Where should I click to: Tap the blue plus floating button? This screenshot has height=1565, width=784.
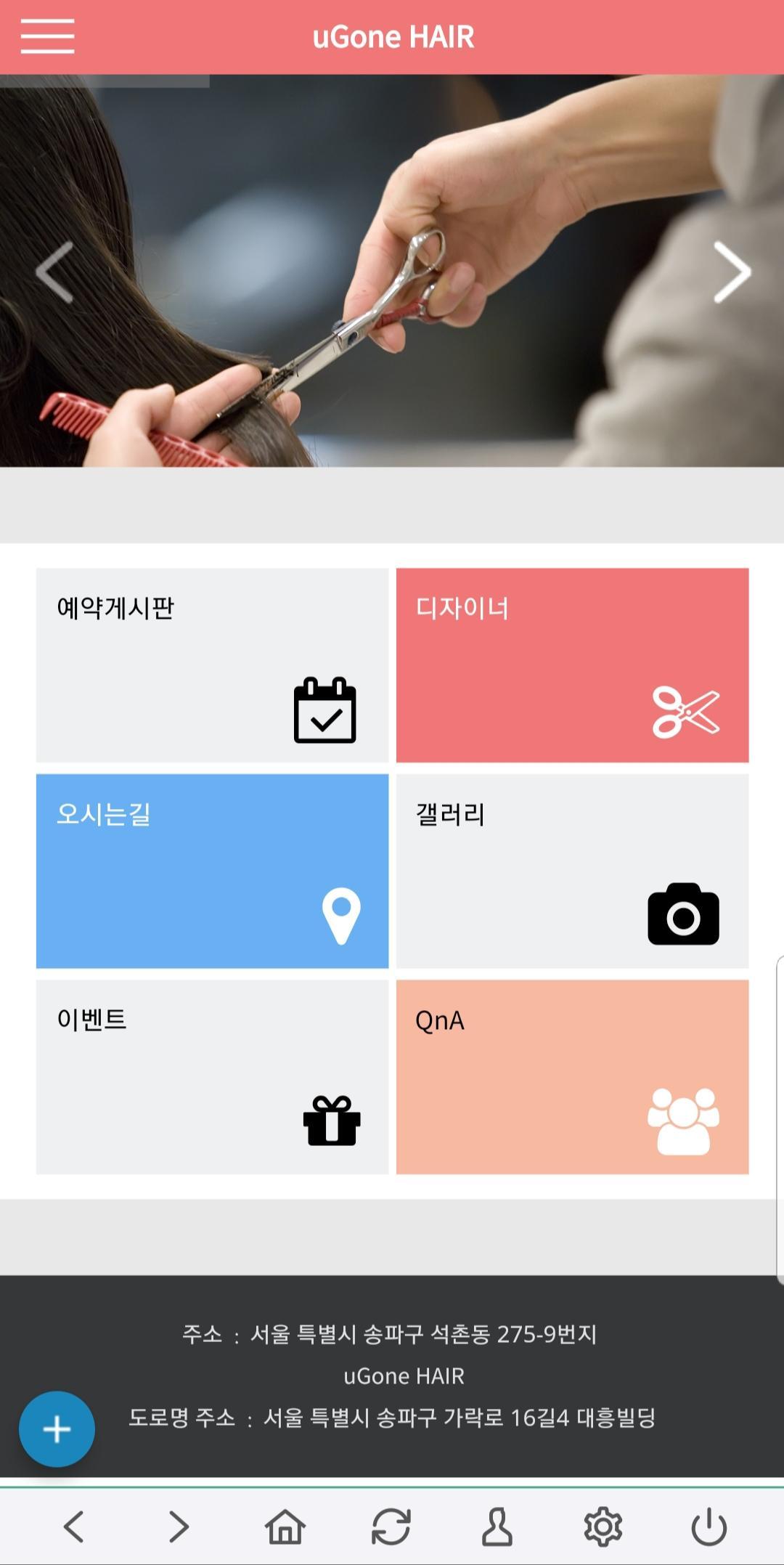pyautogui.click(x=57, y=1429)
